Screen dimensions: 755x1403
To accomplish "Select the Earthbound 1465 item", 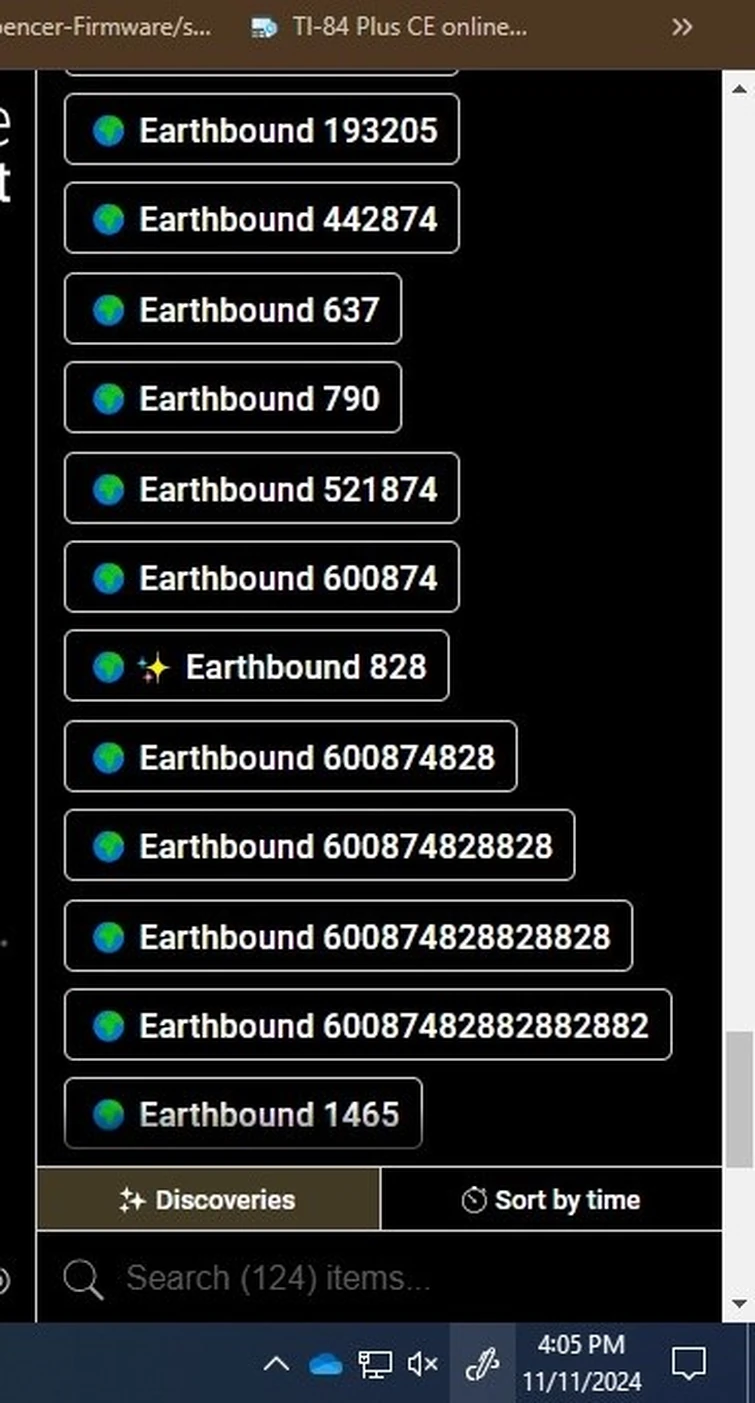I will click(243, 1113).
